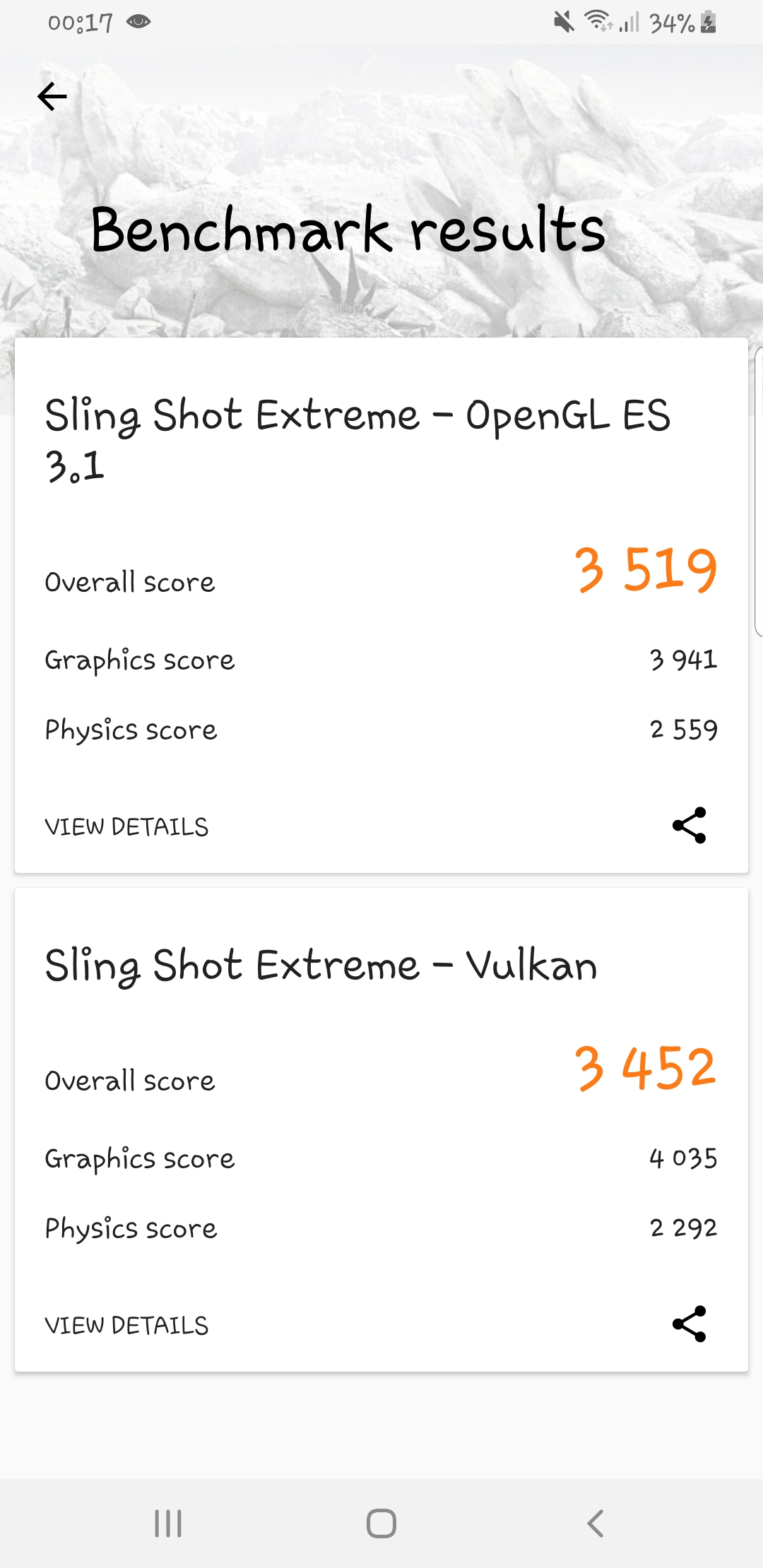Go back using the top-left arrow
763x1568 pixels.
click(x=52, y=97)
